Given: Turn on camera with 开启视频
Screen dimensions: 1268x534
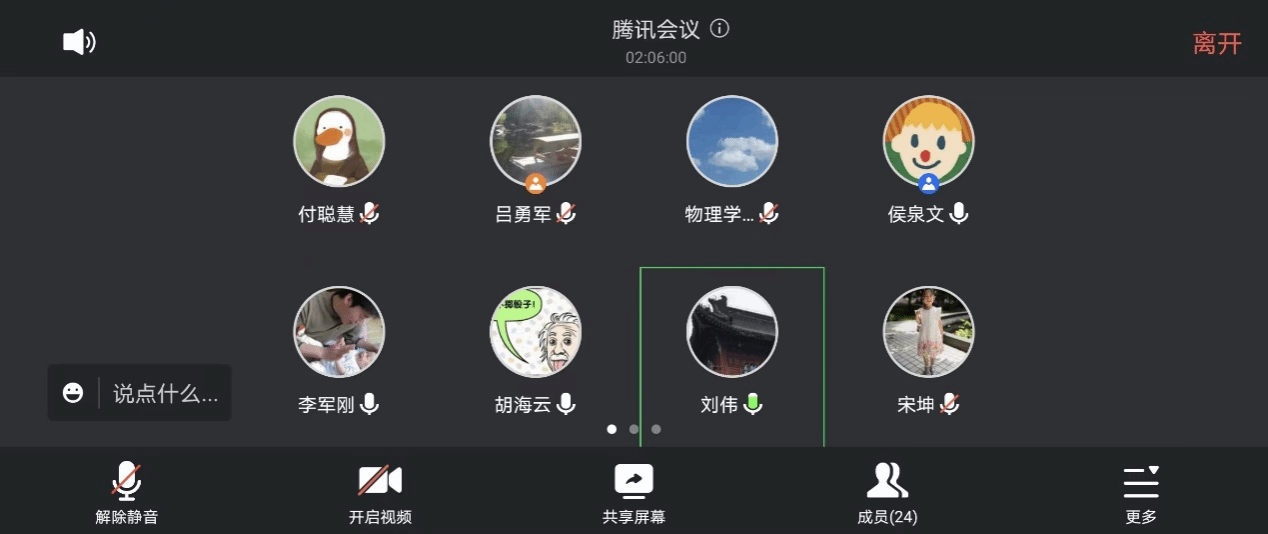Looking at the screenshot, I should (380, 492).
